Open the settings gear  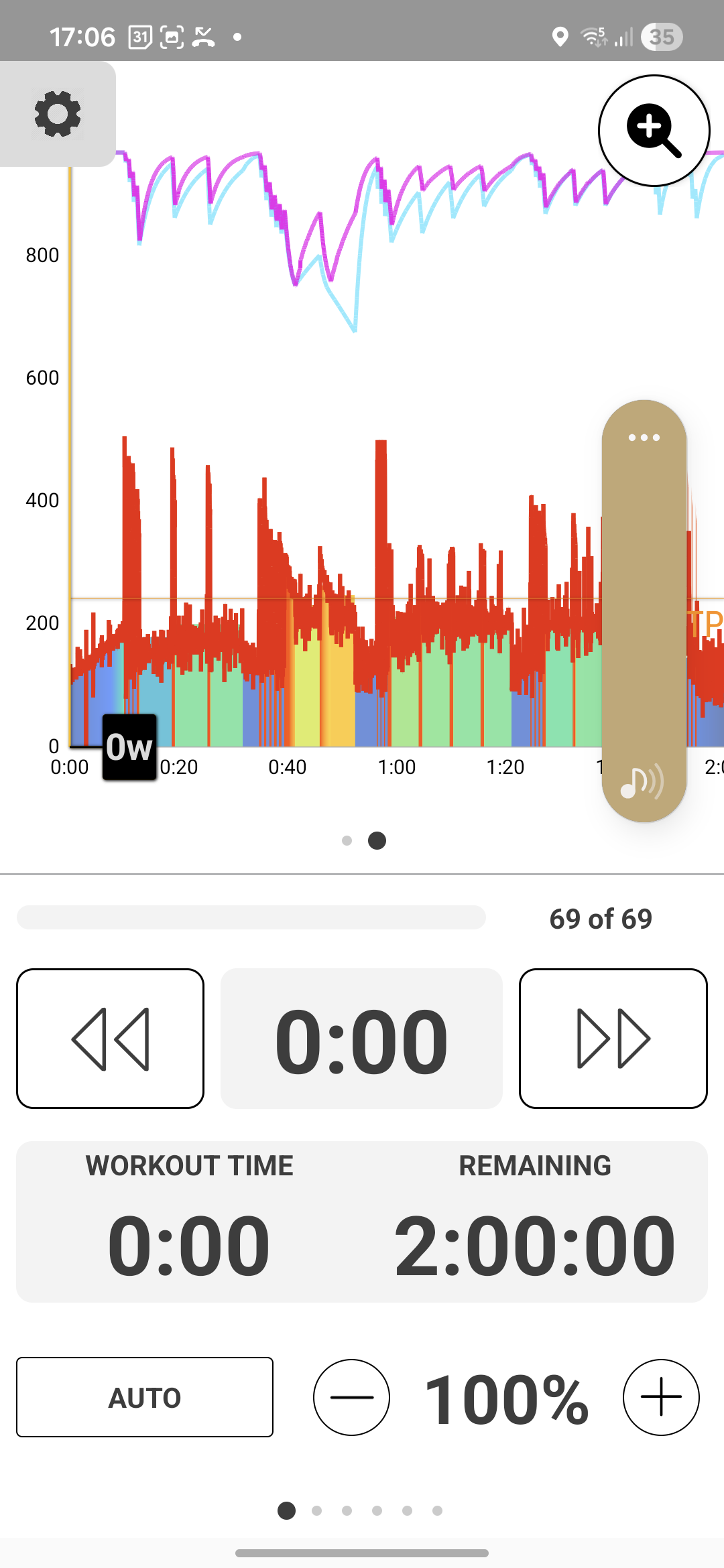click(58, 114)
